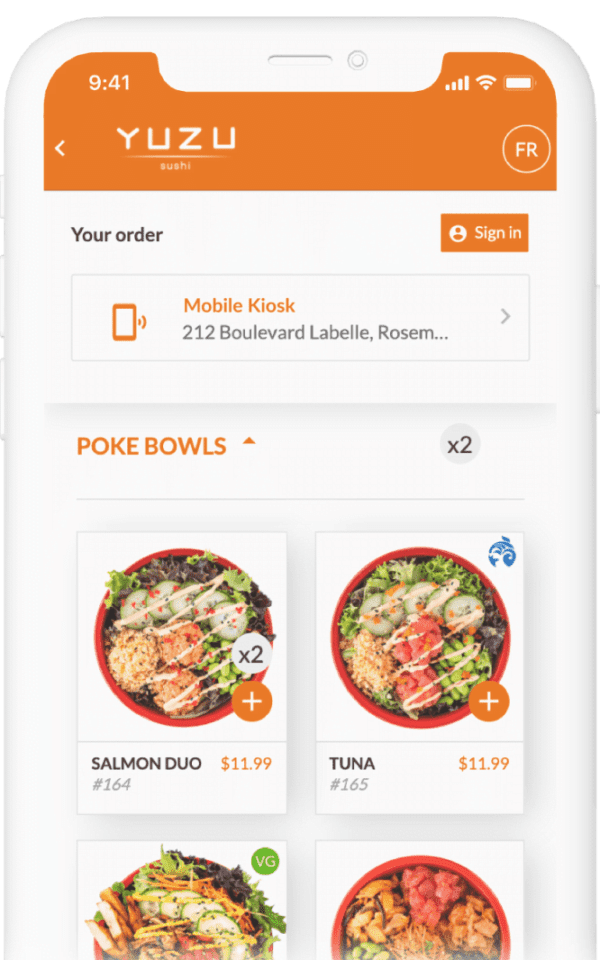
Task: Collapse the Poke Bowls section
Action: click(x=249, y=441)
